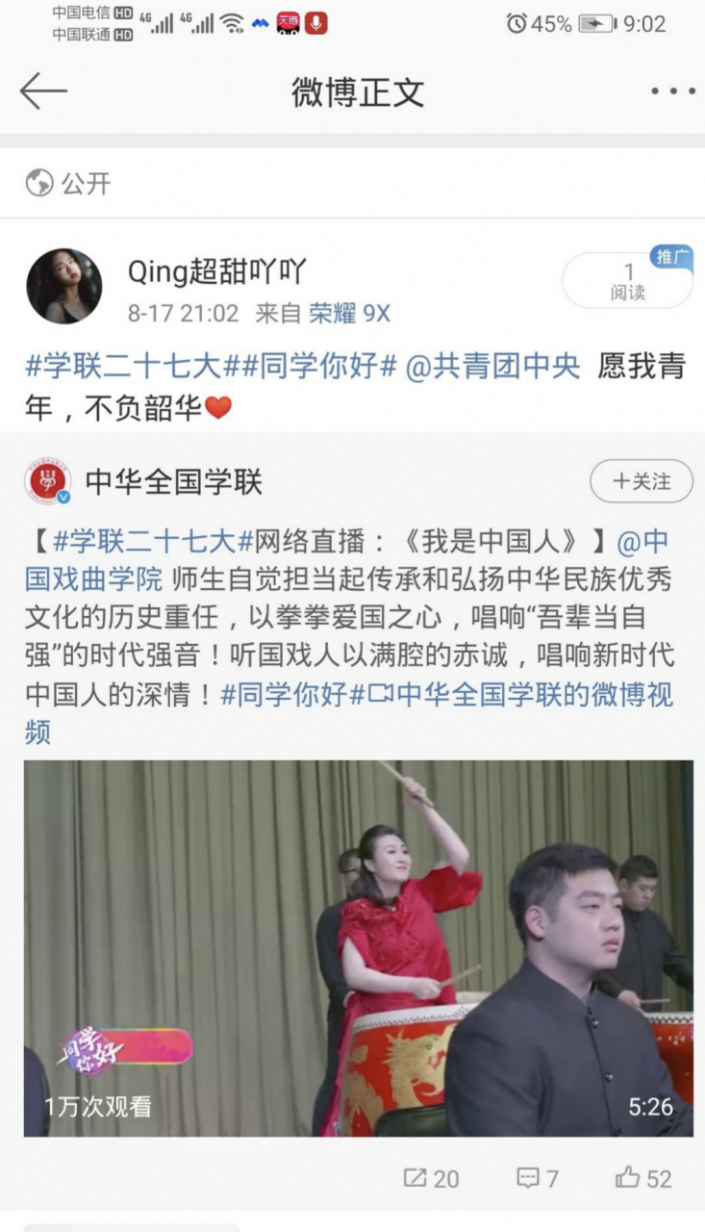This screenshot has width=705, height=1232.
Task: Open the 荣耀 9X device link
Action: [x=348, y=314]
